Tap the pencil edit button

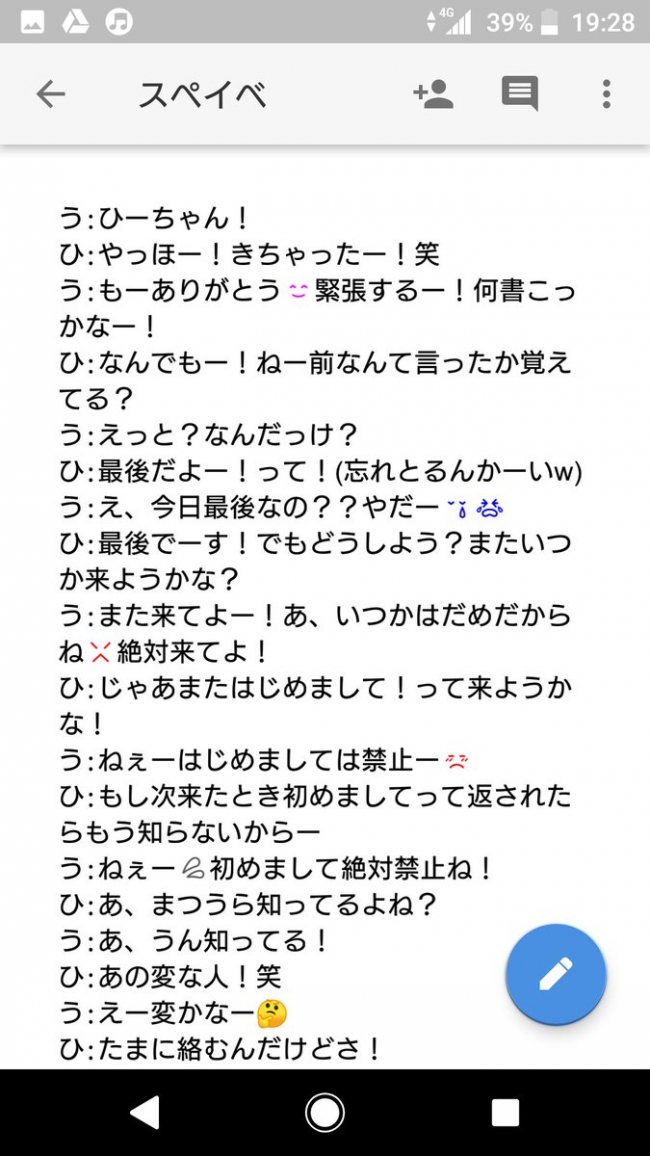(556, 974)
